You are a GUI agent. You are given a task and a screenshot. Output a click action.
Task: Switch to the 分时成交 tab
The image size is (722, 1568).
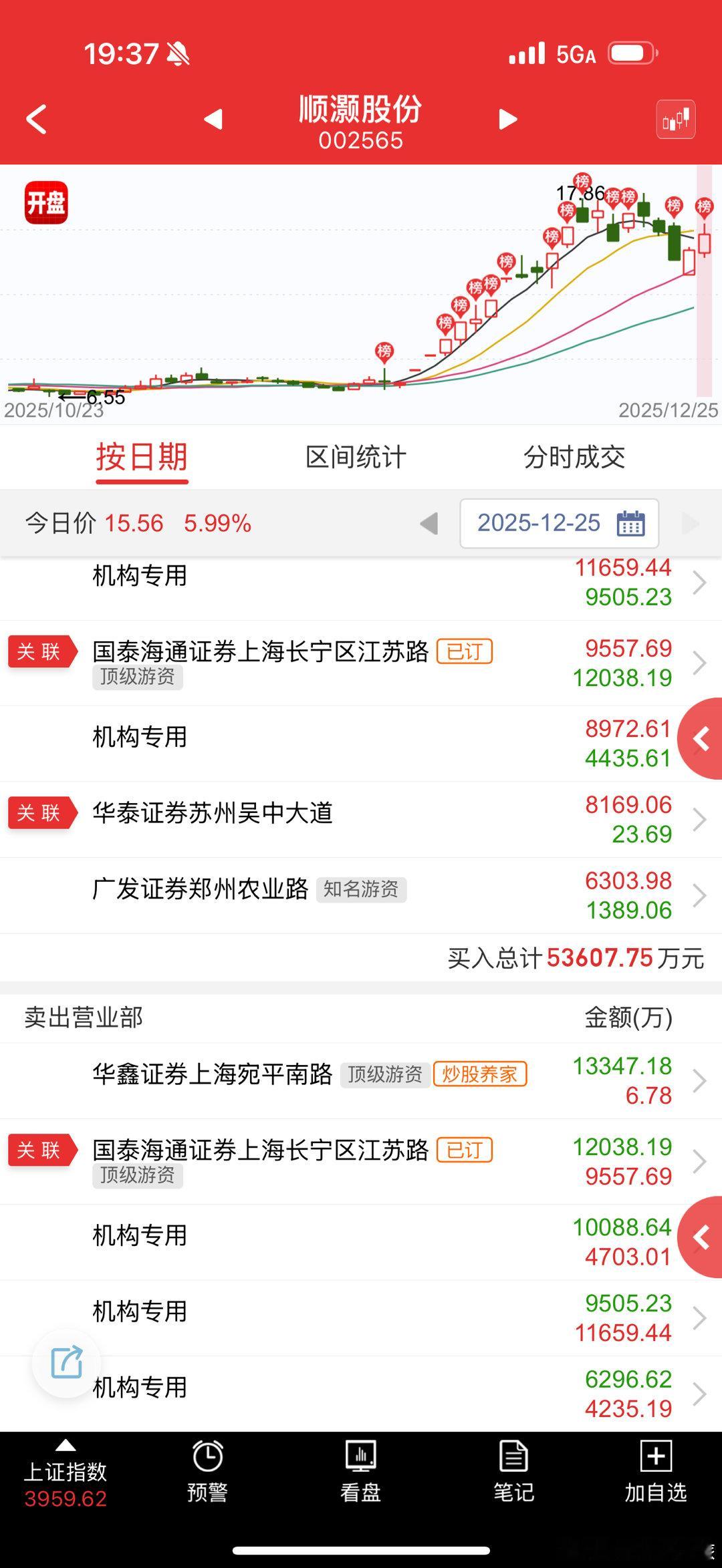(x=576, y=457)
